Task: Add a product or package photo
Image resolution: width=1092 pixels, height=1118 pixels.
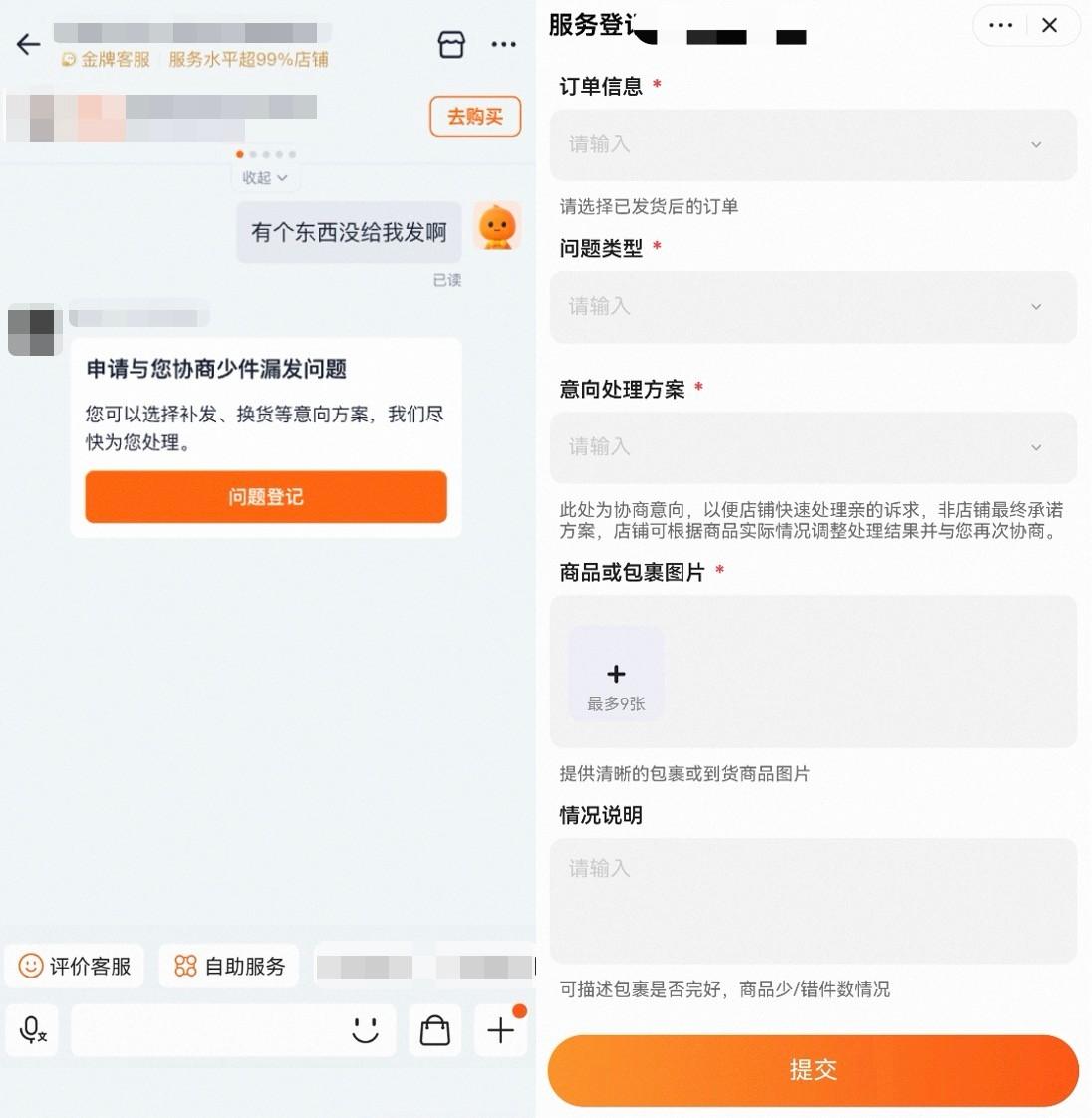Action: pyautogui.click(x=616, y=675)
